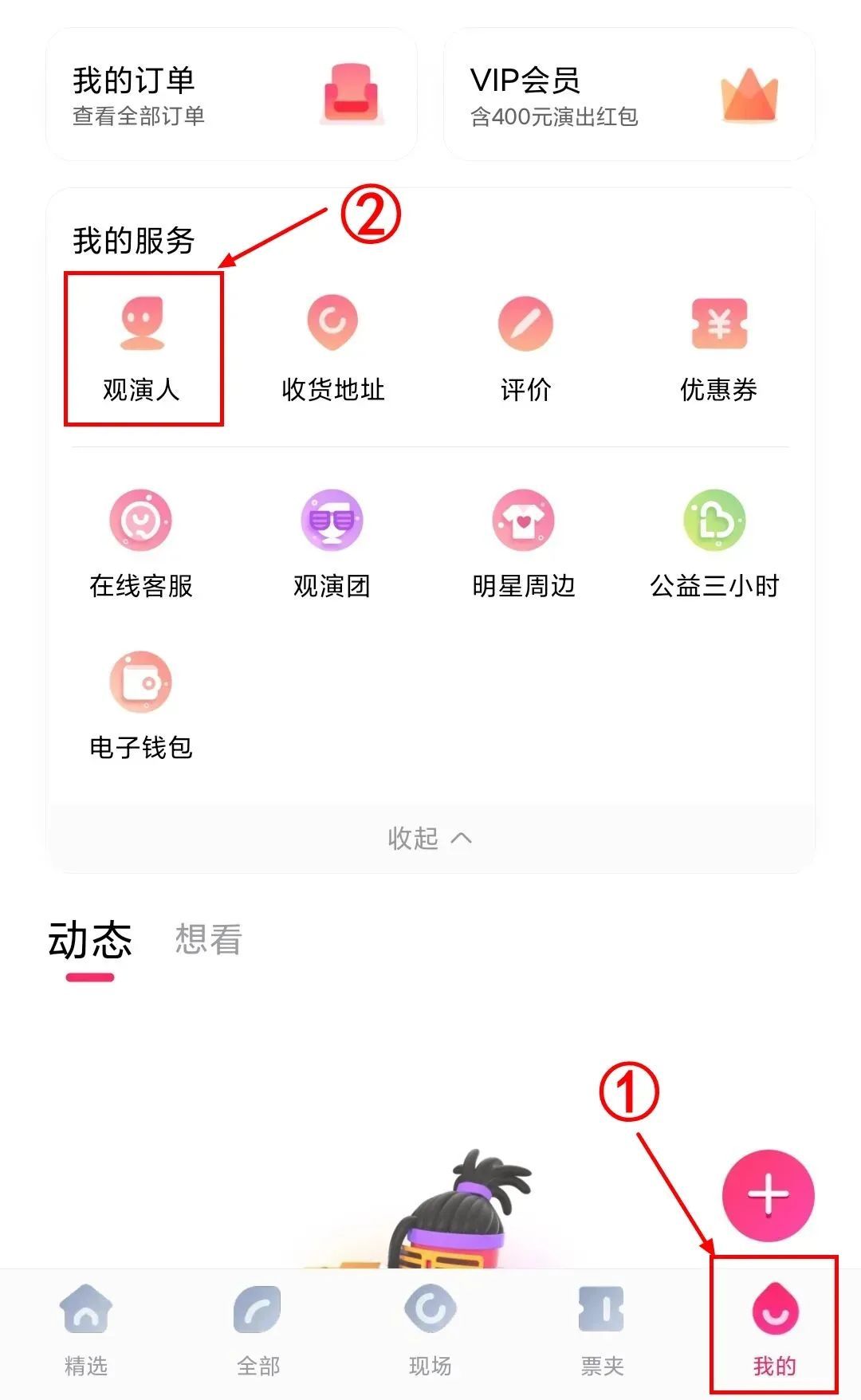The width and height of the screenshot is (861, 1400).
Task: Open the 票夹 tab
Action: [602, 1331]
